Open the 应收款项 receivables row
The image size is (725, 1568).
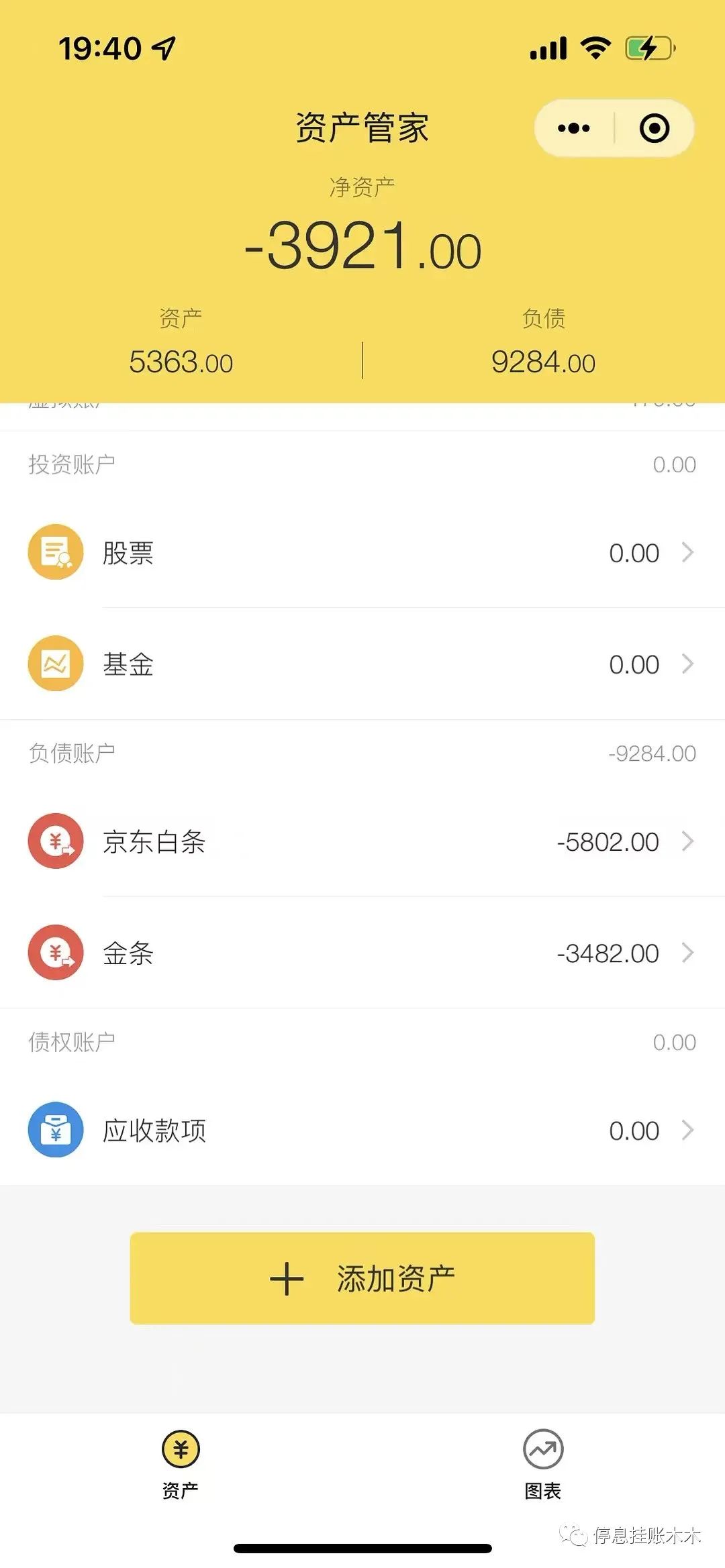[362, 1131]
